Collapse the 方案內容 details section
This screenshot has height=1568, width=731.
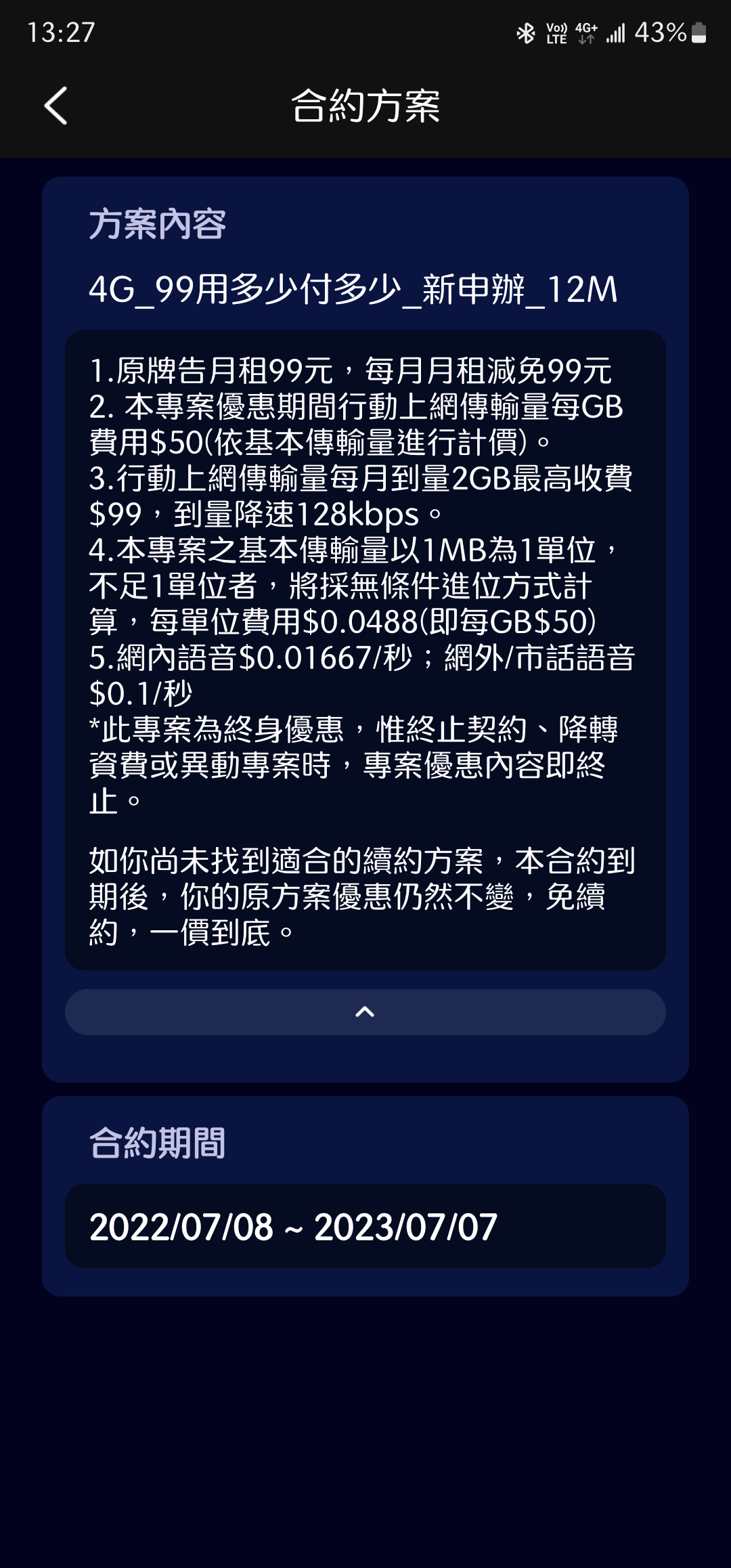point(365,1012)
